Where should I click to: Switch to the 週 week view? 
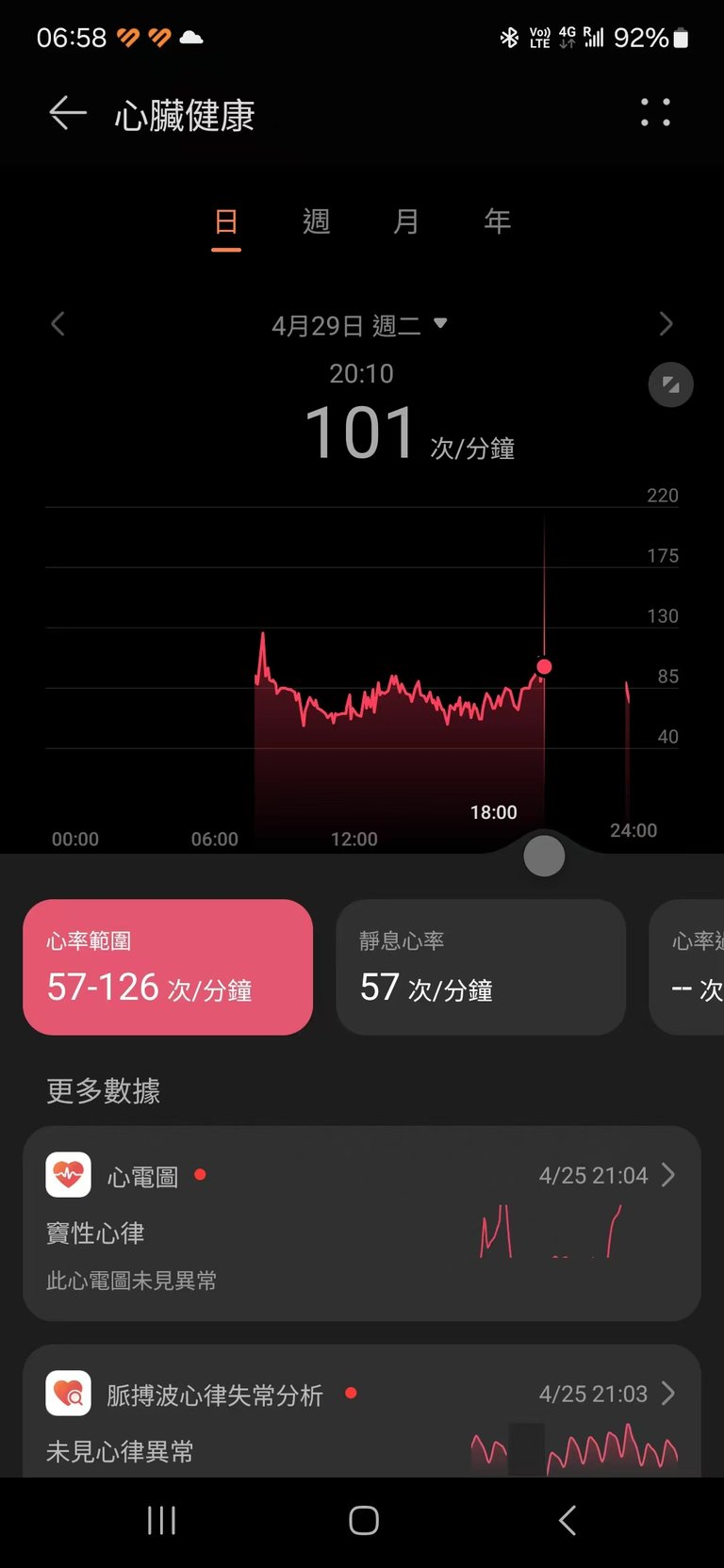click(316, 221)
